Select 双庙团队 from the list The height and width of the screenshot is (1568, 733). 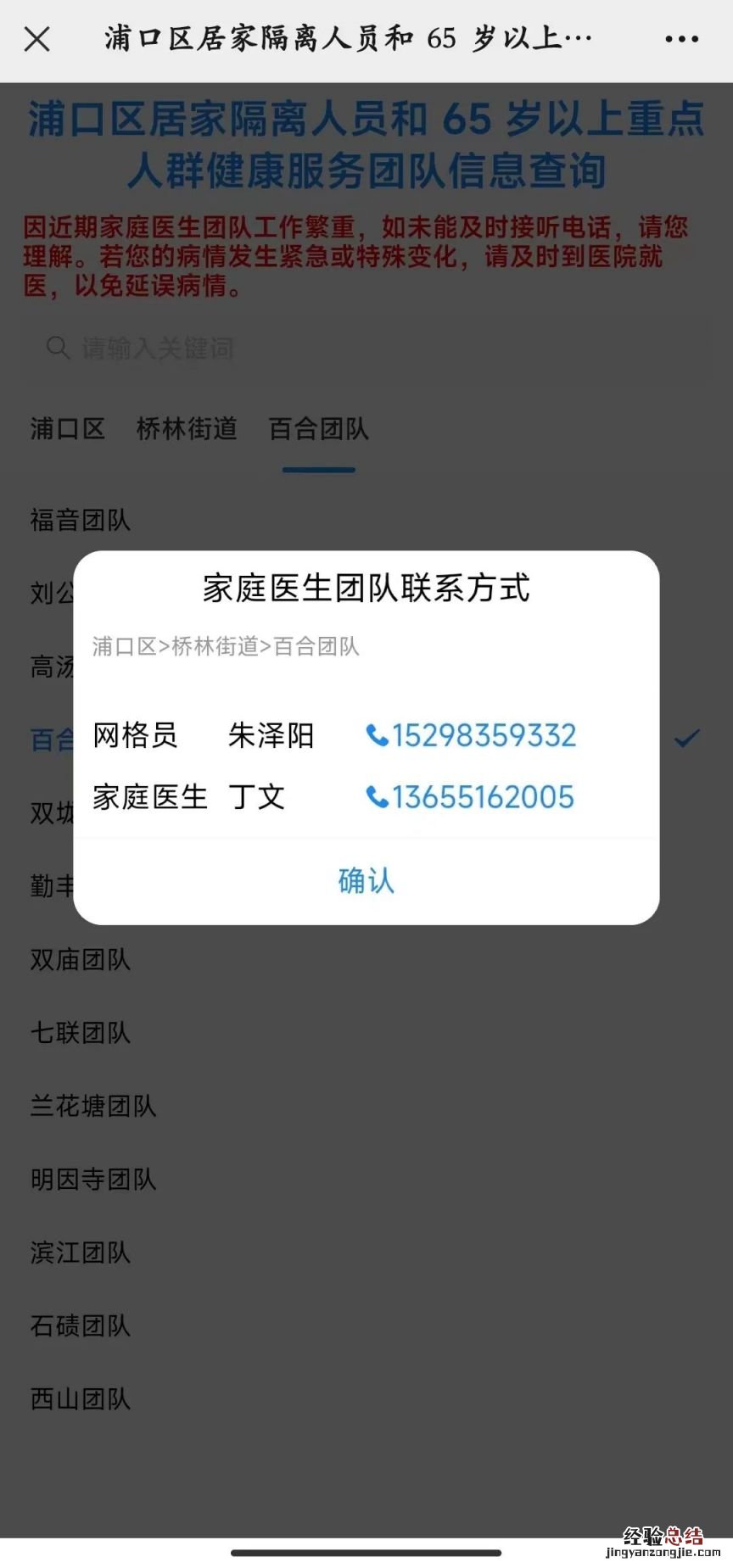pos(81,960)
